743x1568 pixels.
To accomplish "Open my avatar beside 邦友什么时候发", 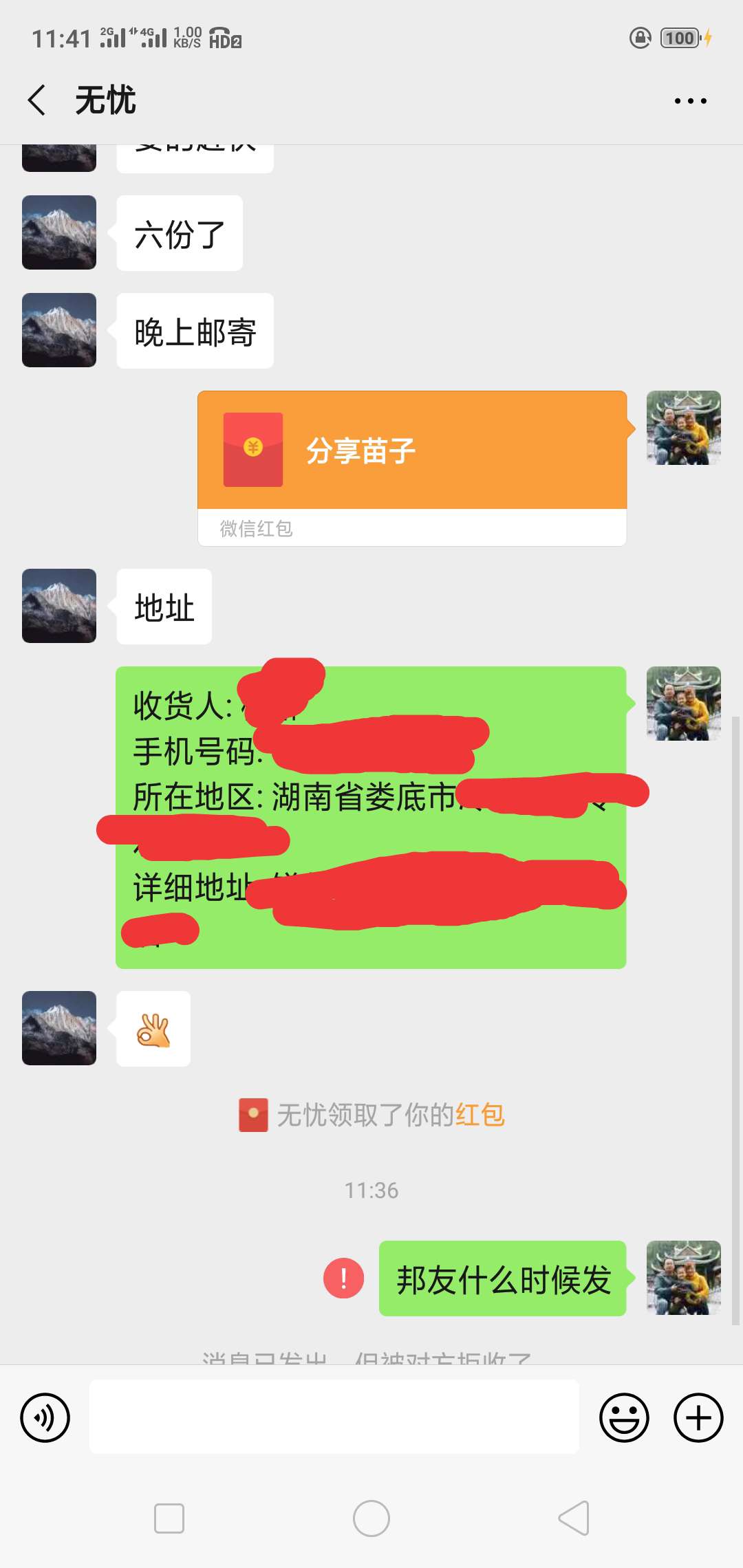I will click(684, 1278).
